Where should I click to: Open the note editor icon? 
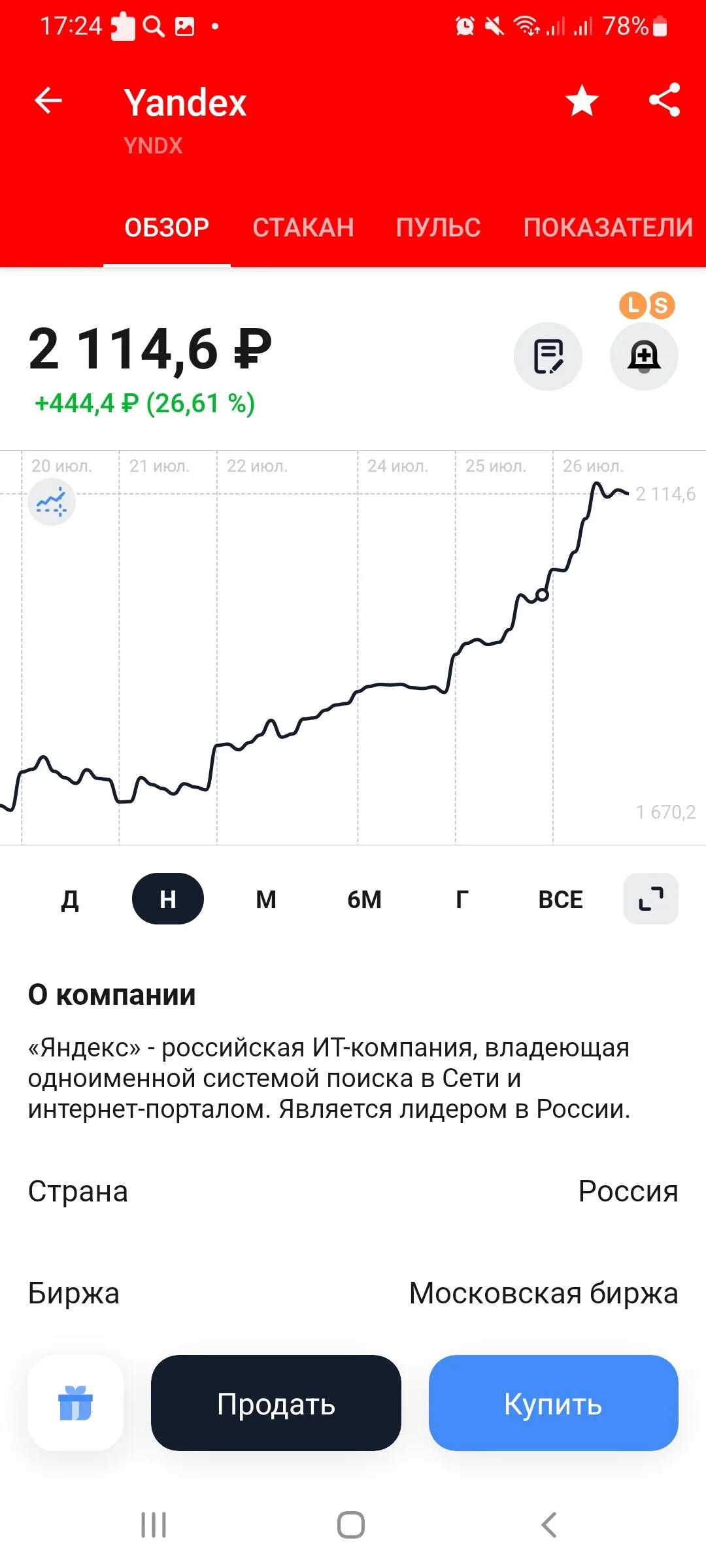pyautogui.click(x=548, y=356)
